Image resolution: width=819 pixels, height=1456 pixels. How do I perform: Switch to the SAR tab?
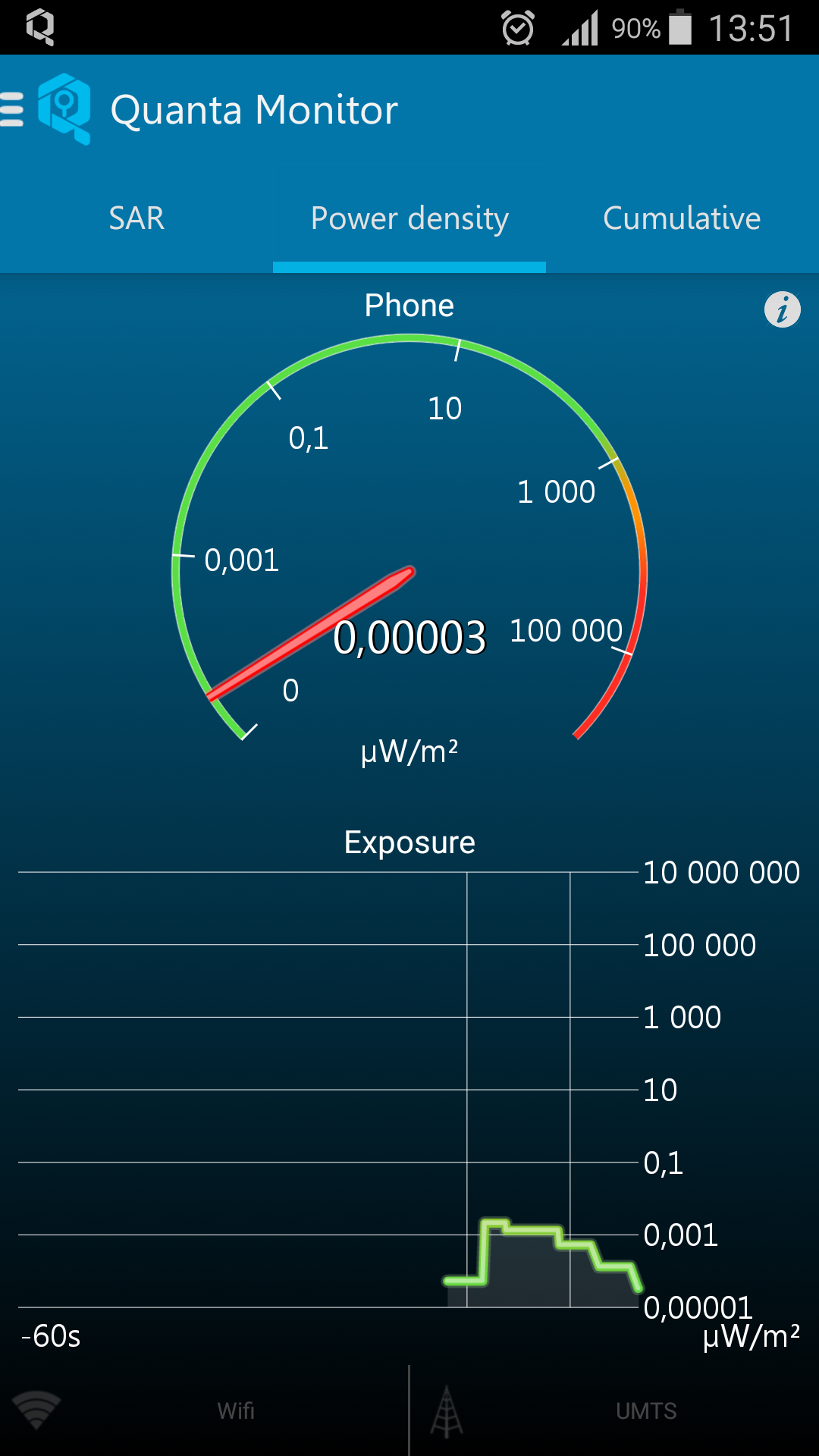click(136, 218)
